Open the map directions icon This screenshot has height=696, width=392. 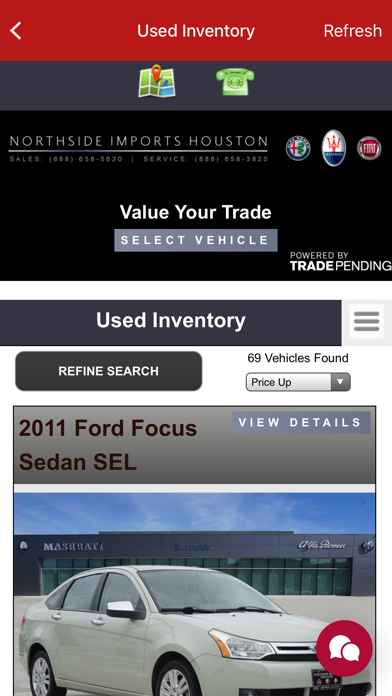point(157,81)
